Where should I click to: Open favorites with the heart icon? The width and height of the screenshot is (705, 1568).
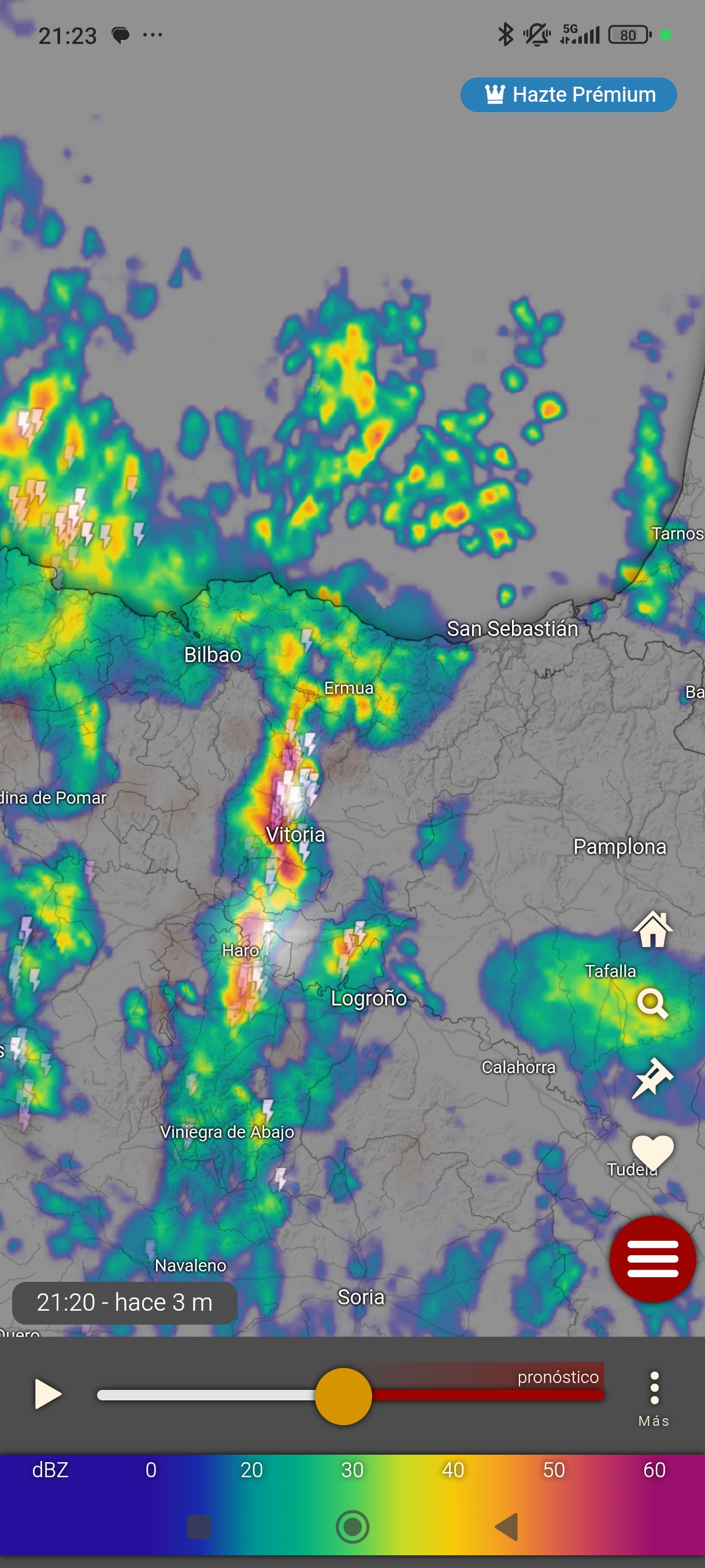[652, 1152]
